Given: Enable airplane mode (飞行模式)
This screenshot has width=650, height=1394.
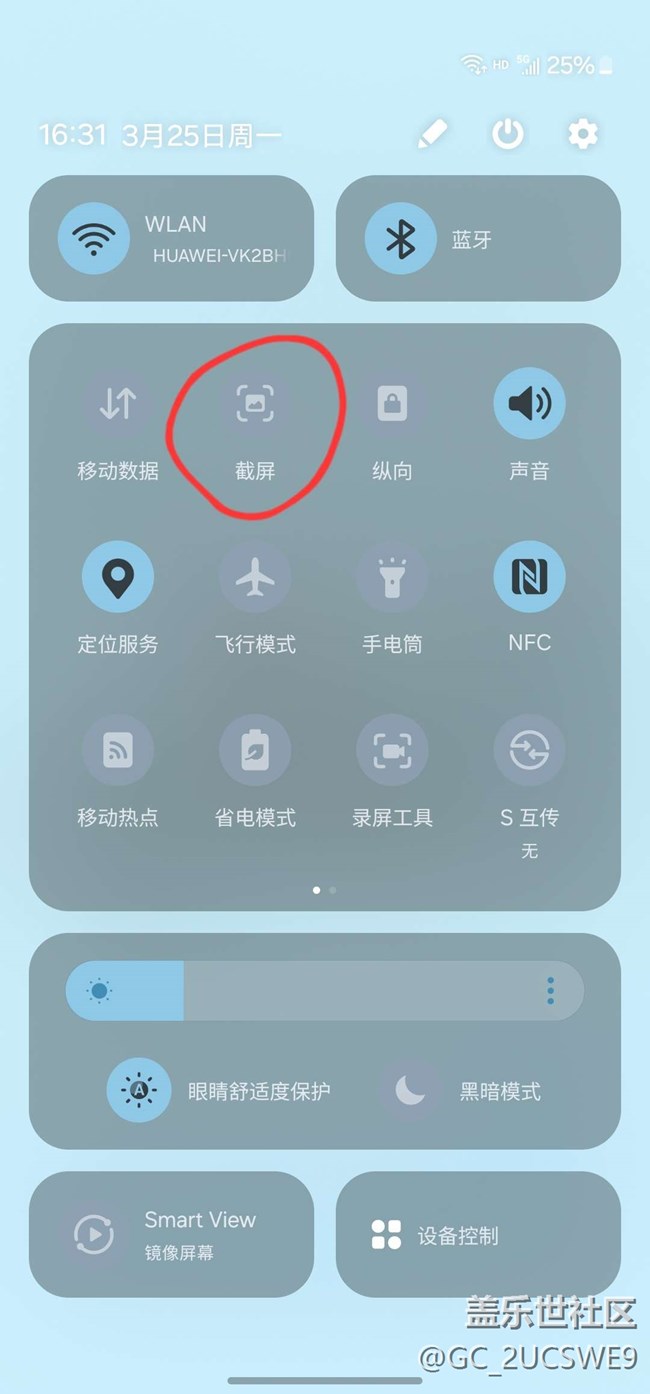Looking at the screenshot, I should 255,577.
